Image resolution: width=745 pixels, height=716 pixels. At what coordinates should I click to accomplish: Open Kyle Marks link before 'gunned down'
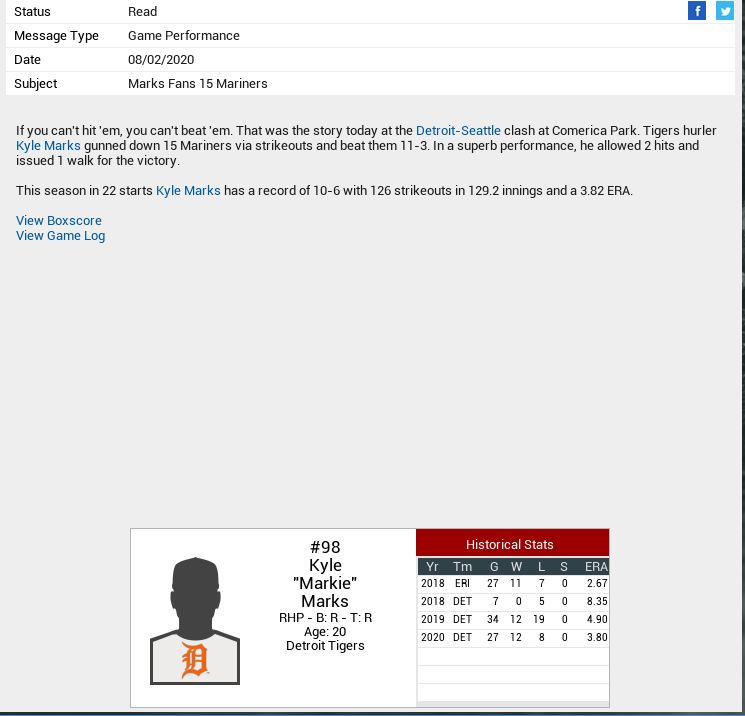[x=48, y=146]
